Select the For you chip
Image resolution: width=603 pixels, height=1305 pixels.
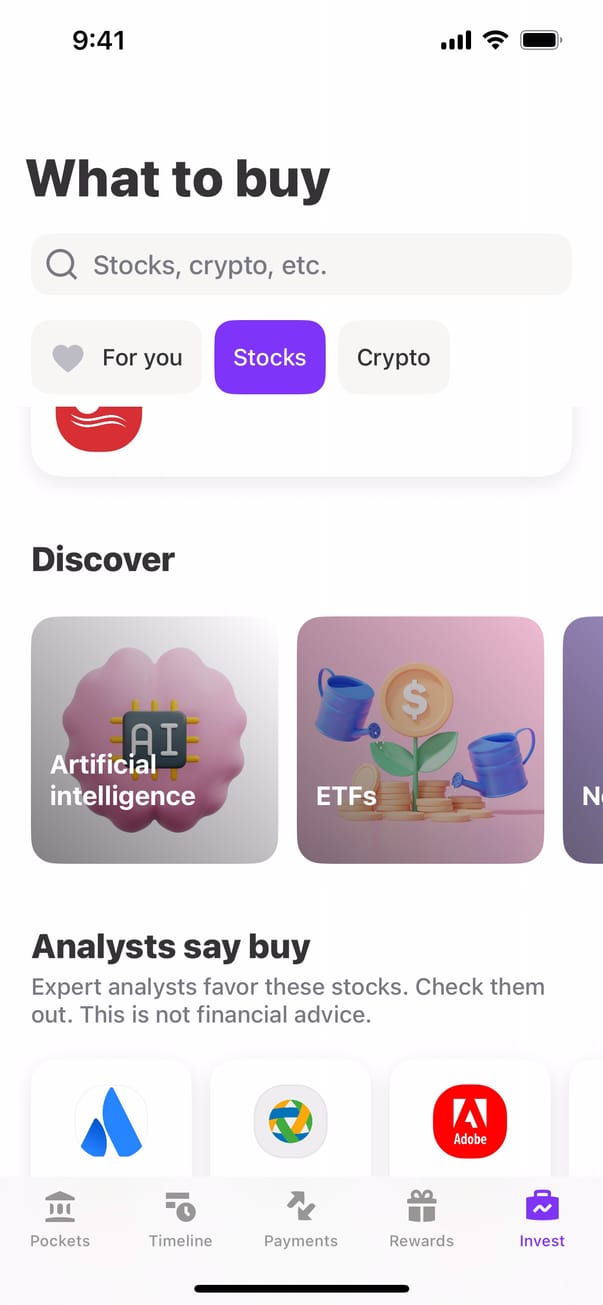[117, 357]
